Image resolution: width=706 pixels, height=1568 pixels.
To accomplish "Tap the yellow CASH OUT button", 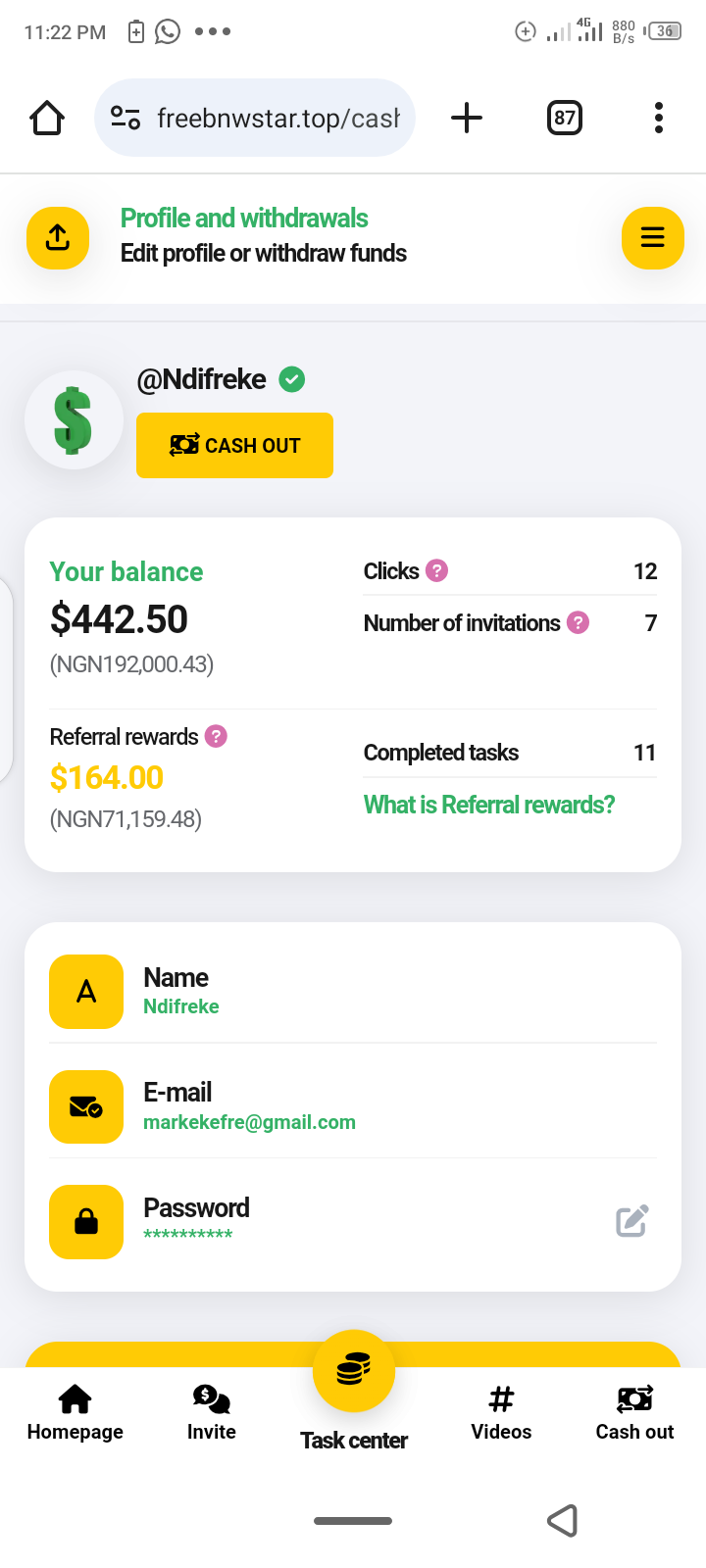I will (x=234, y=446).
